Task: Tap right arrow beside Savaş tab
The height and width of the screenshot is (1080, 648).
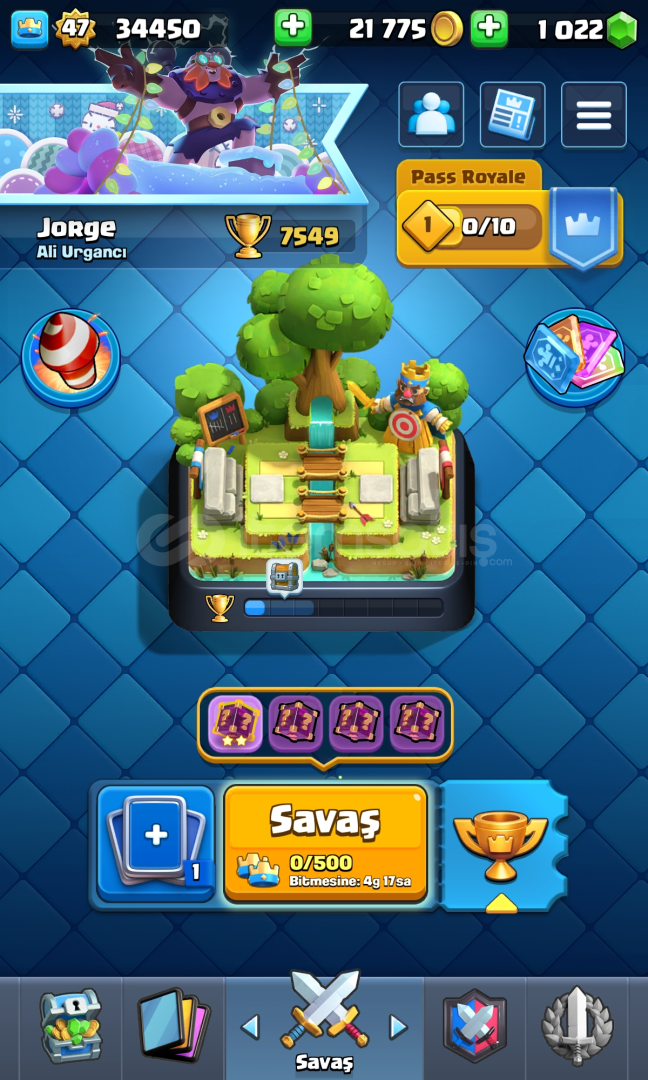Action: tap(398, 1026)
